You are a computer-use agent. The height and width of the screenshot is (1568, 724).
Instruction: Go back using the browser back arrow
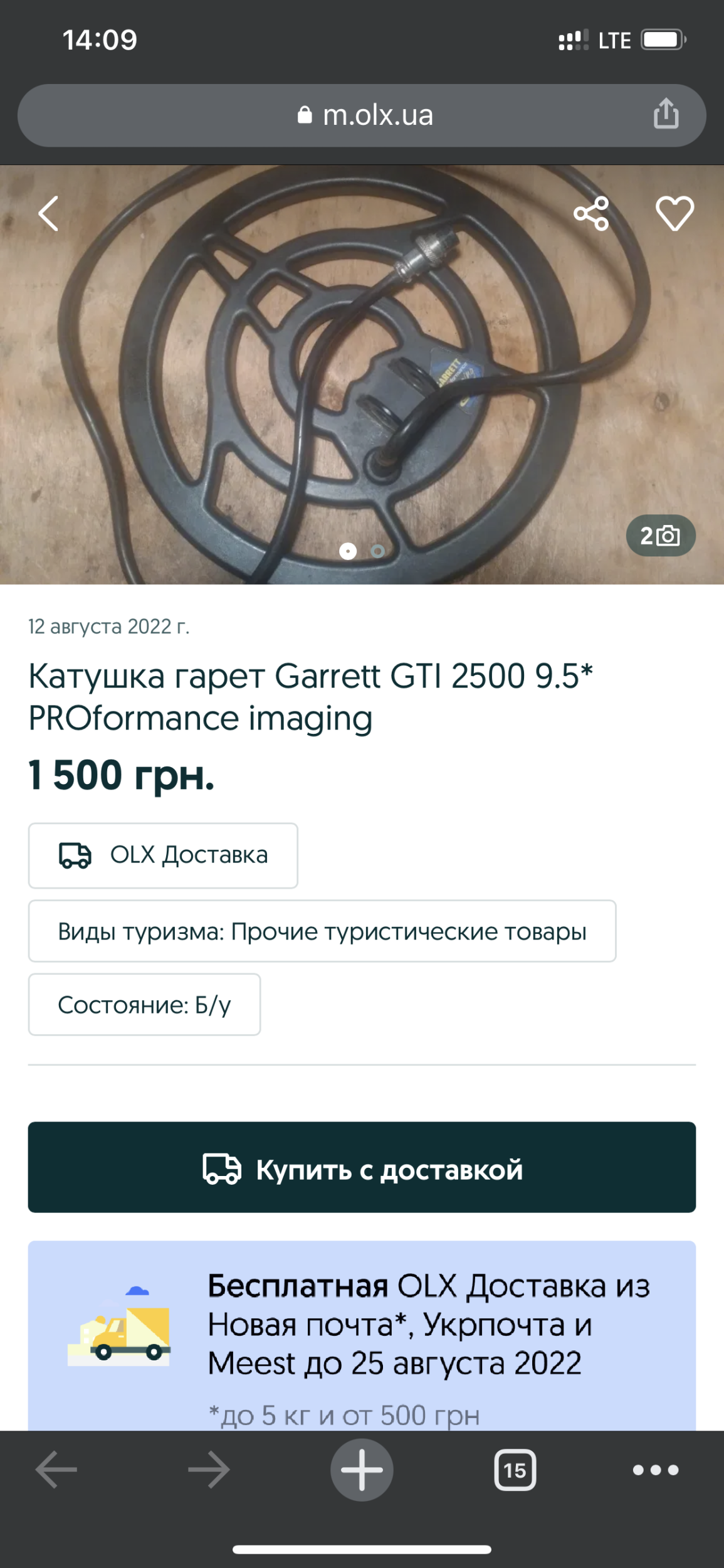[x=56, y=1470]
